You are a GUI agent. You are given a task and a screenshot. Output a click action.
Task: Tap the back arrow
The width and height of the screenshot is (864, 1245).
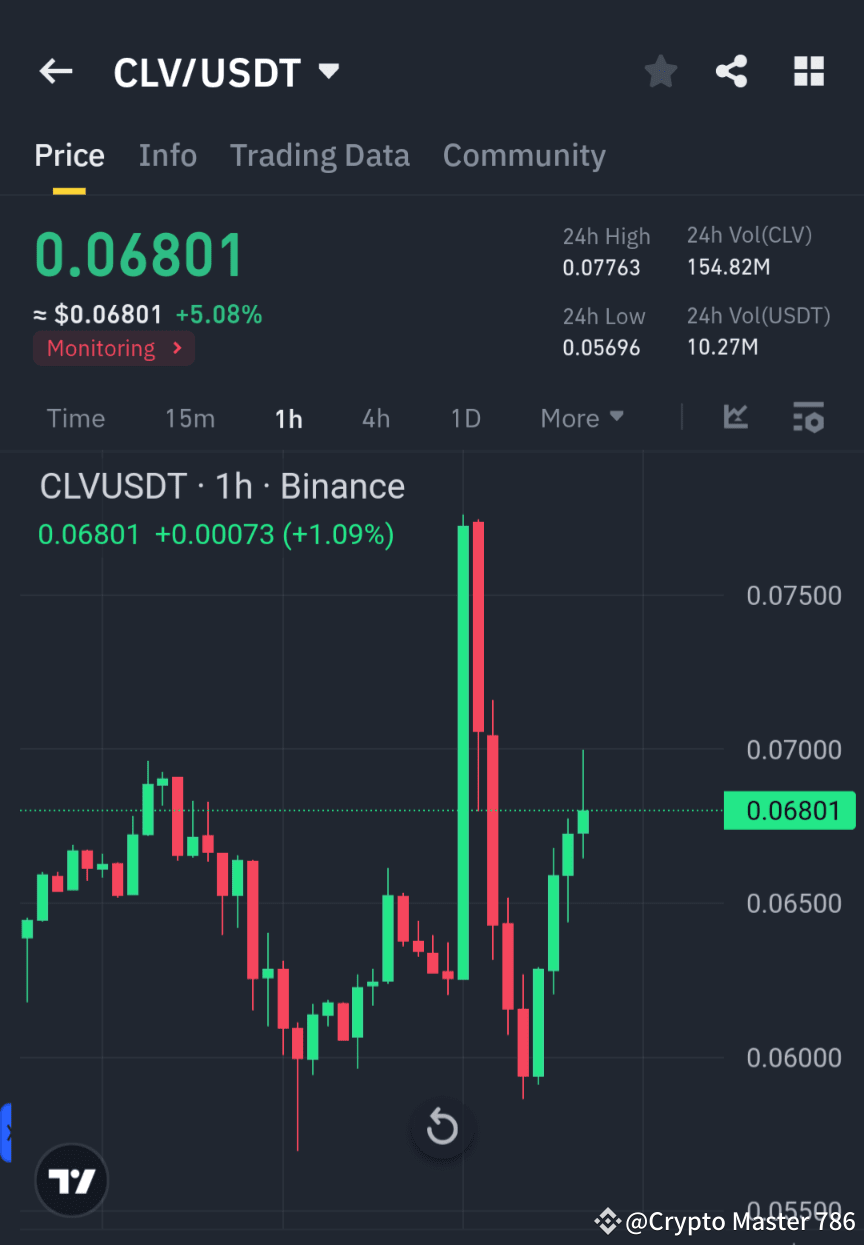coord(55,71)
